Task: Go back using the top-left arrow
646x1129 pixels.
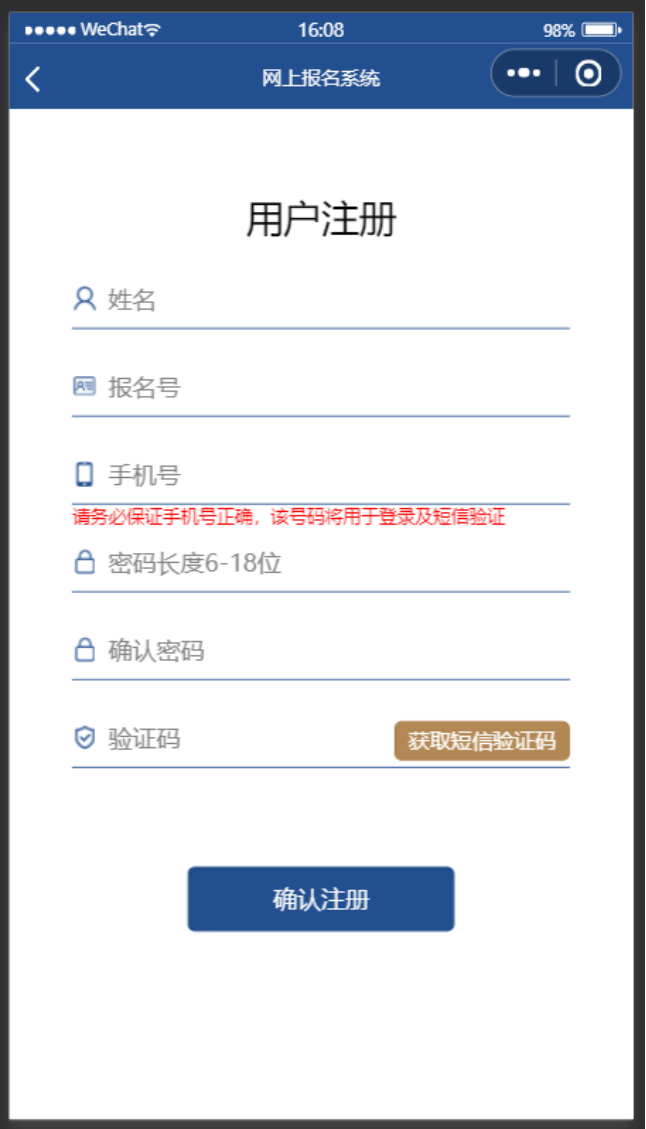Action: [33, 78]
